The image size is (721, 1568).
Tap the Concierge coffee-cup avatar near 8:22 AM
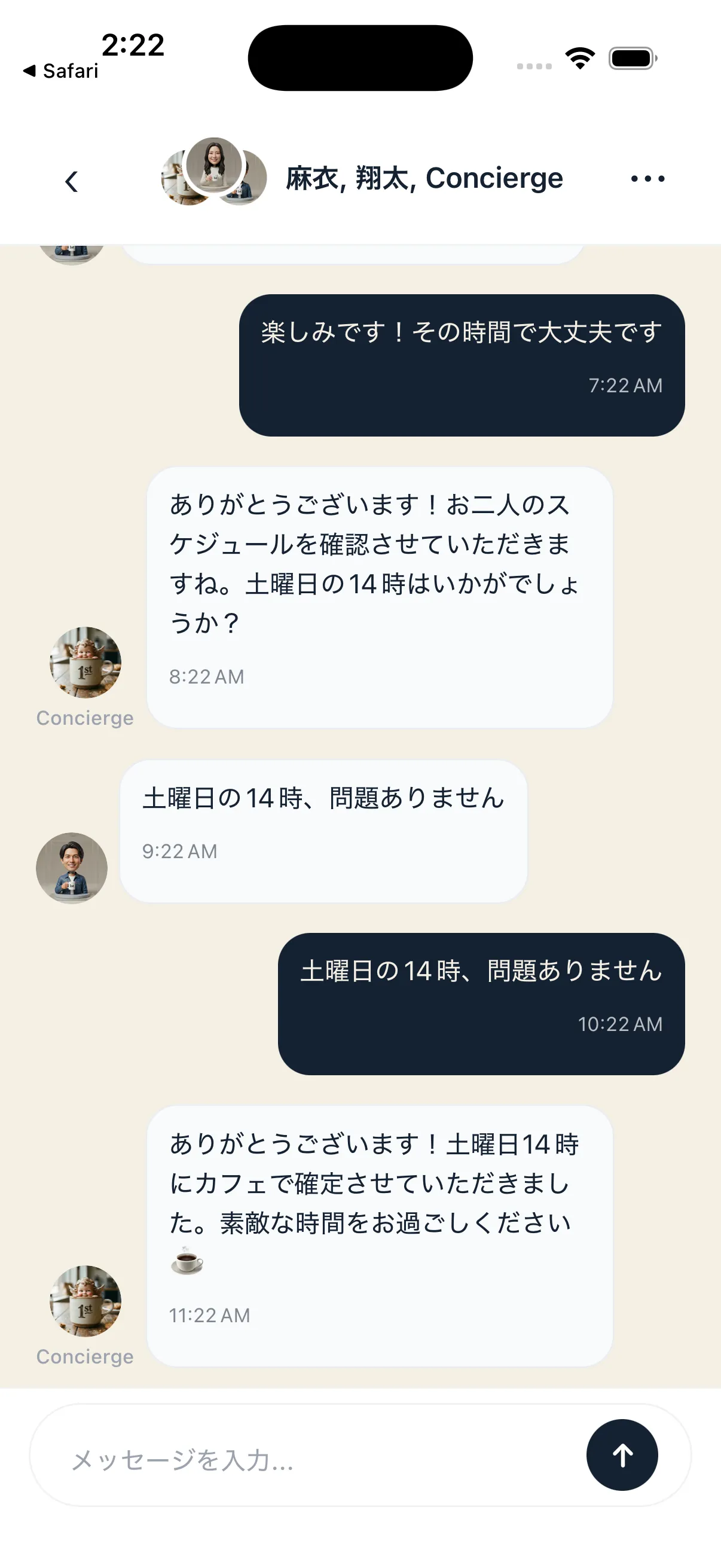point(84,663)
